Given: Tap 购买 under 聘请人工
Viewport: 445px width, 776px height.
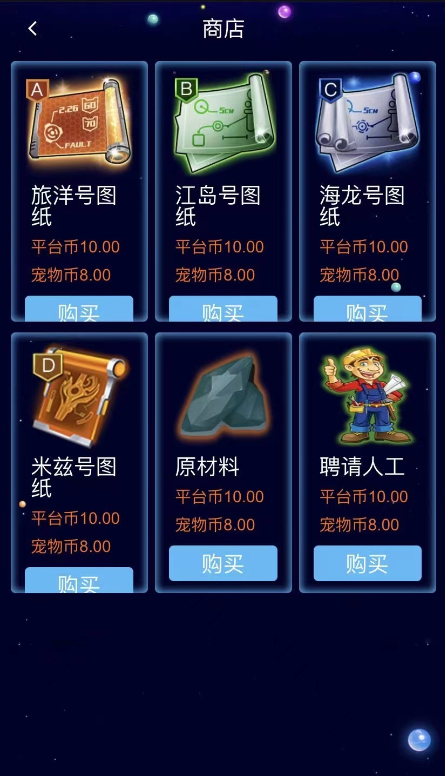Looking at the screenshot, I should [367, 563].
